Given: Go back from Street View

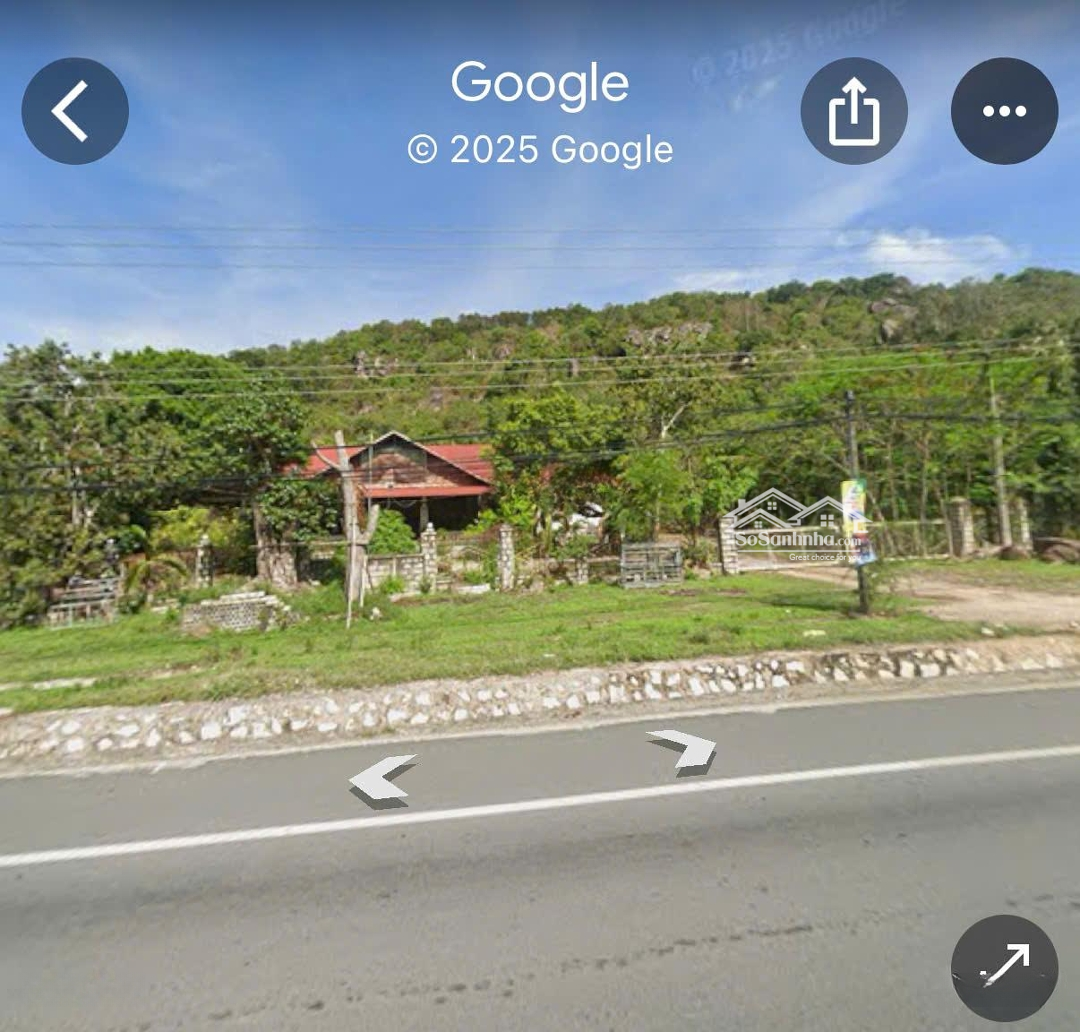Looking at the screenshot, I should (x=75, y=111).
